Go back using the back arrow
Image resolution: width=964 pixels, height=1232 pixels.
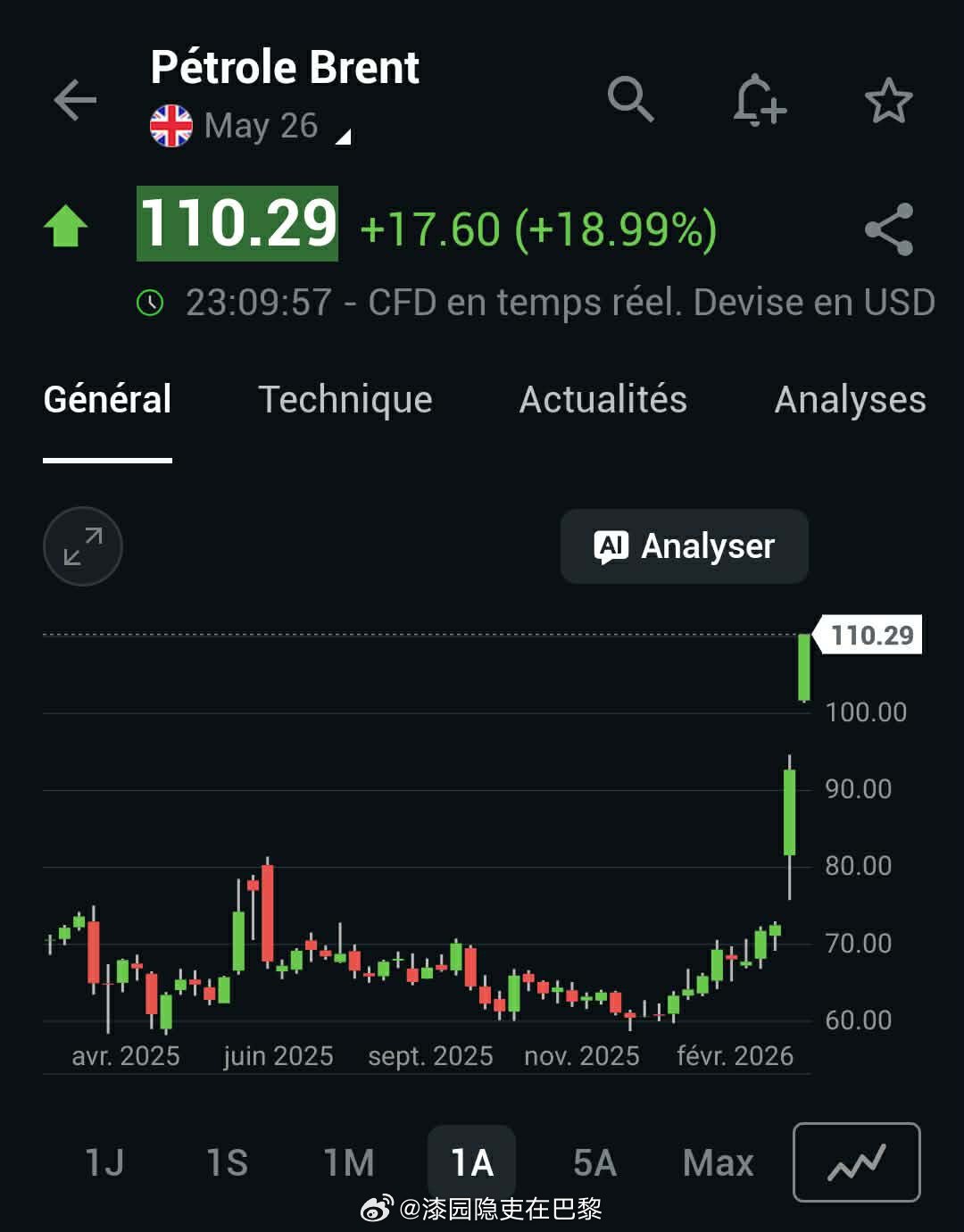pos(76,100)
